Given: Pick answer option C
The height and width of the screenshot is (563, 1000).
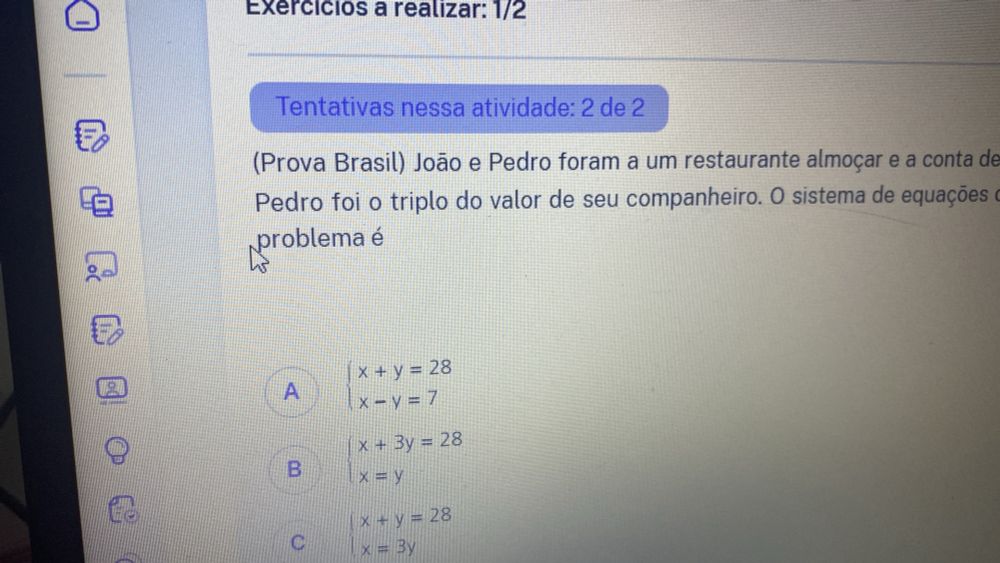Looking at the screenshot, I should (x=297, y=543).
